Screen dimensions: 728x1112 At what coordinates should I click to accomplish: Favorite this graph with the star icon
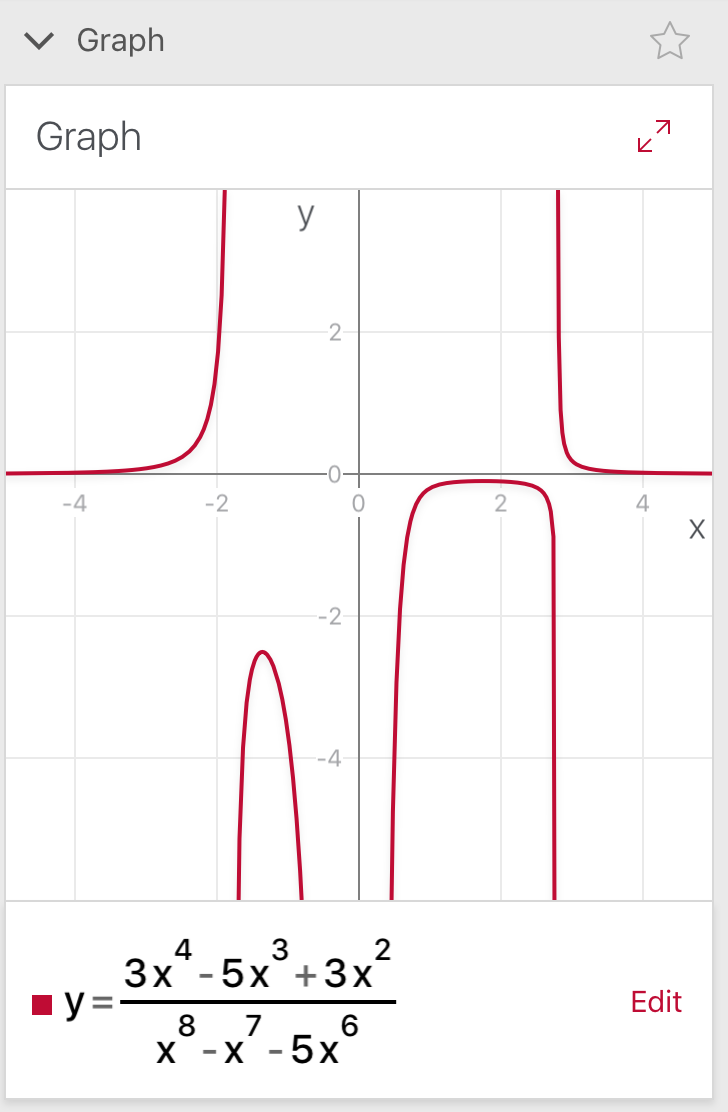(x=669, y=42)
